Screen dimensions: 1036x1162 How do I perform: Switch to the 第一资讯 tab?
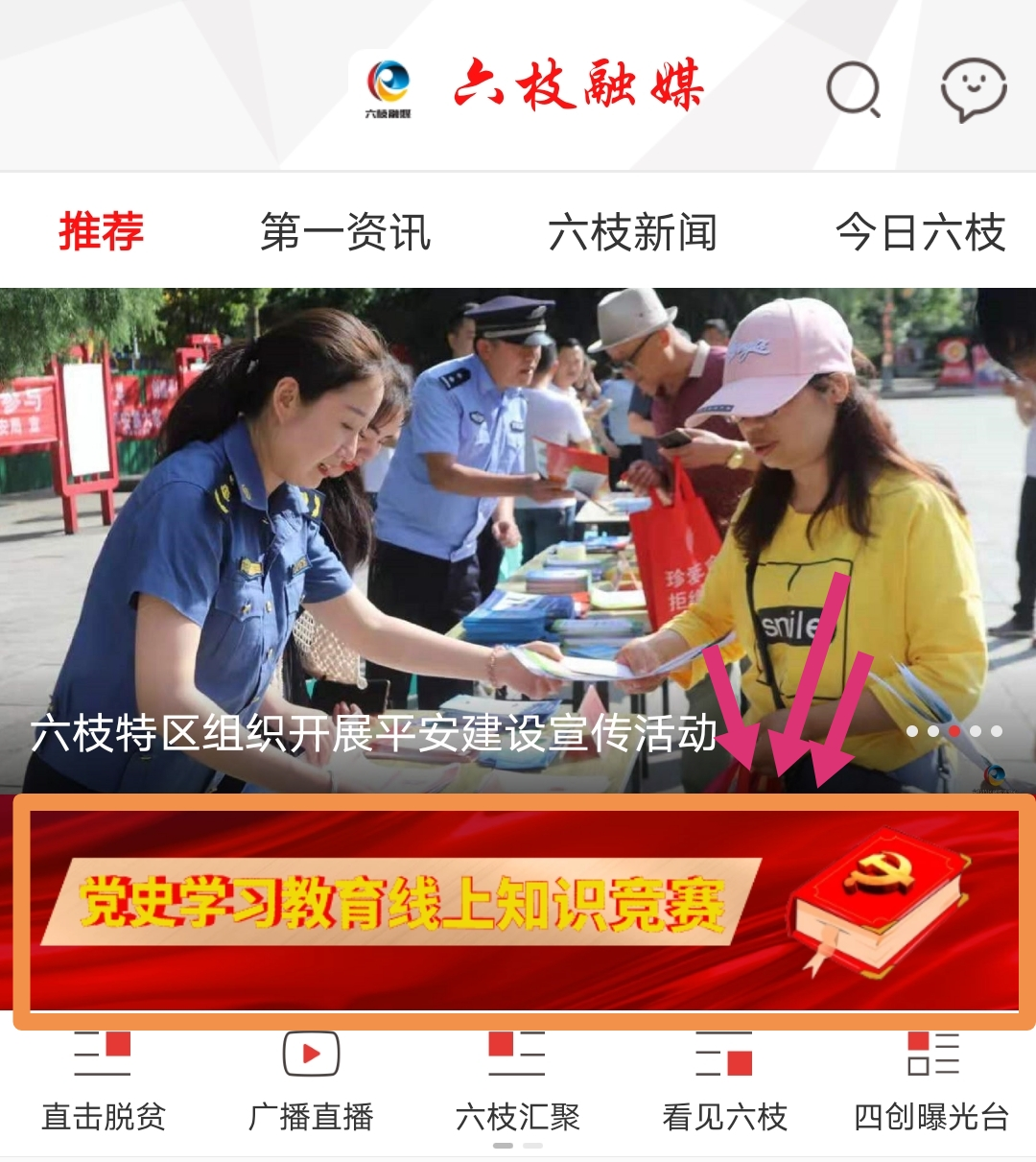345,232
